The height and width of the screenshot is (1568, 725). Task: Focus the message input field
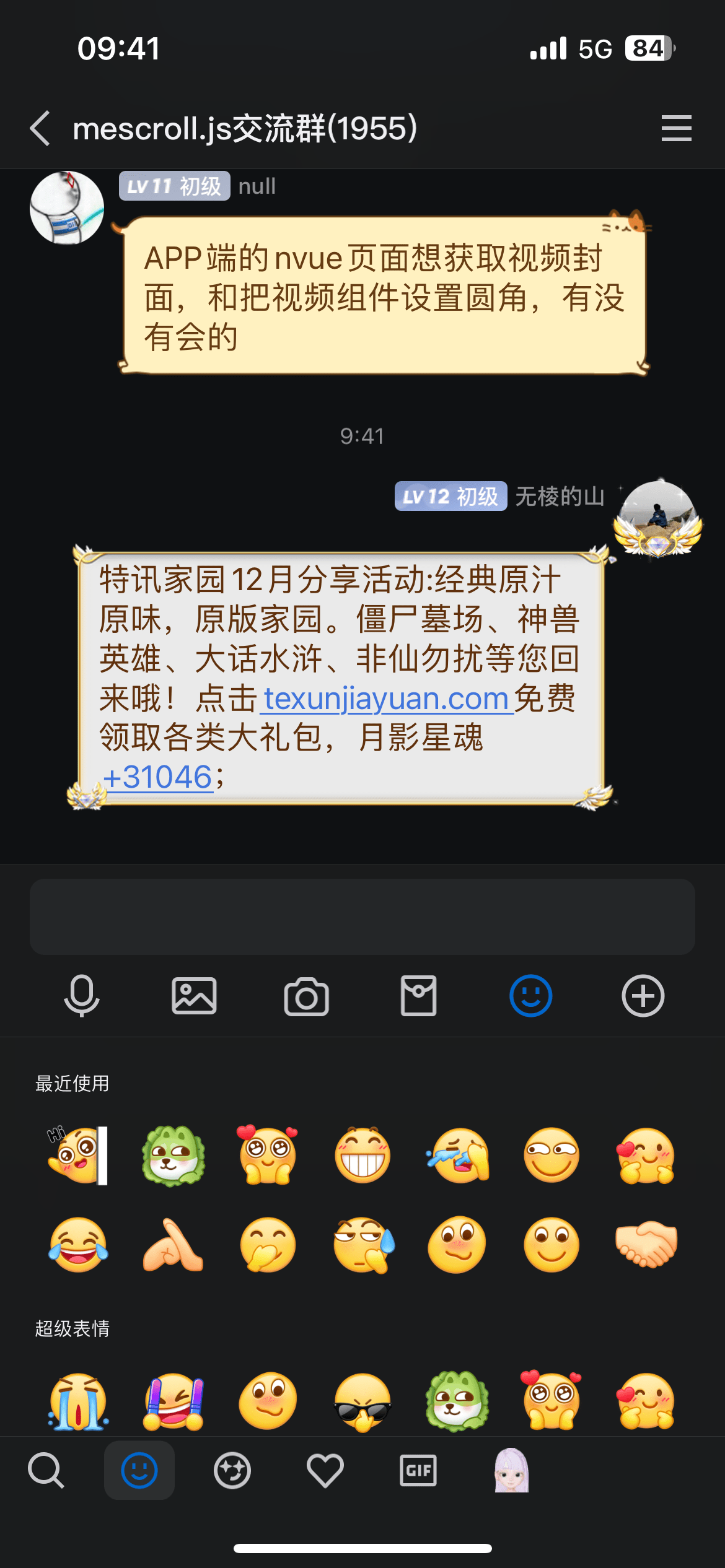pos(362,917)
